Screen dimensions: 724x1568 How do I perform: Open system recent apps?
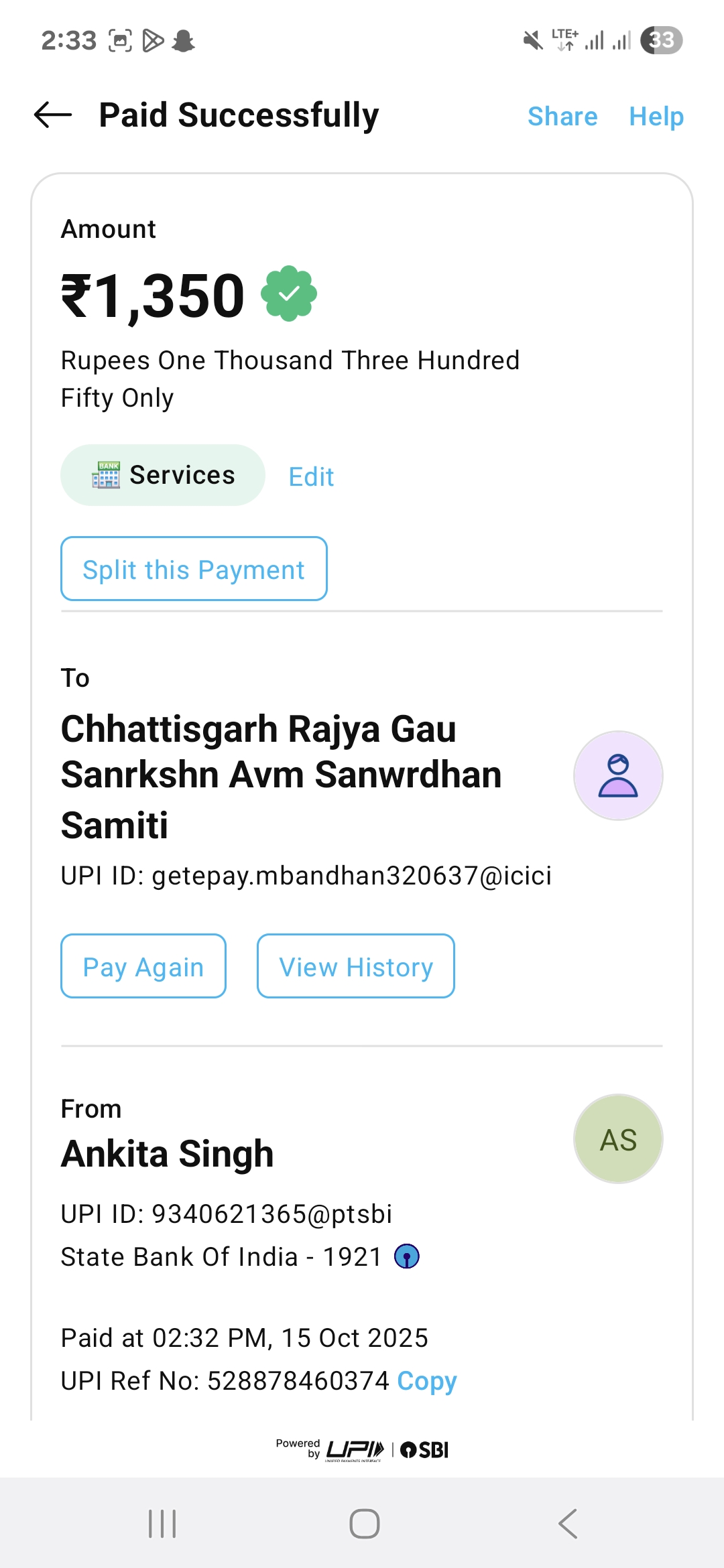pos(162,1524)
